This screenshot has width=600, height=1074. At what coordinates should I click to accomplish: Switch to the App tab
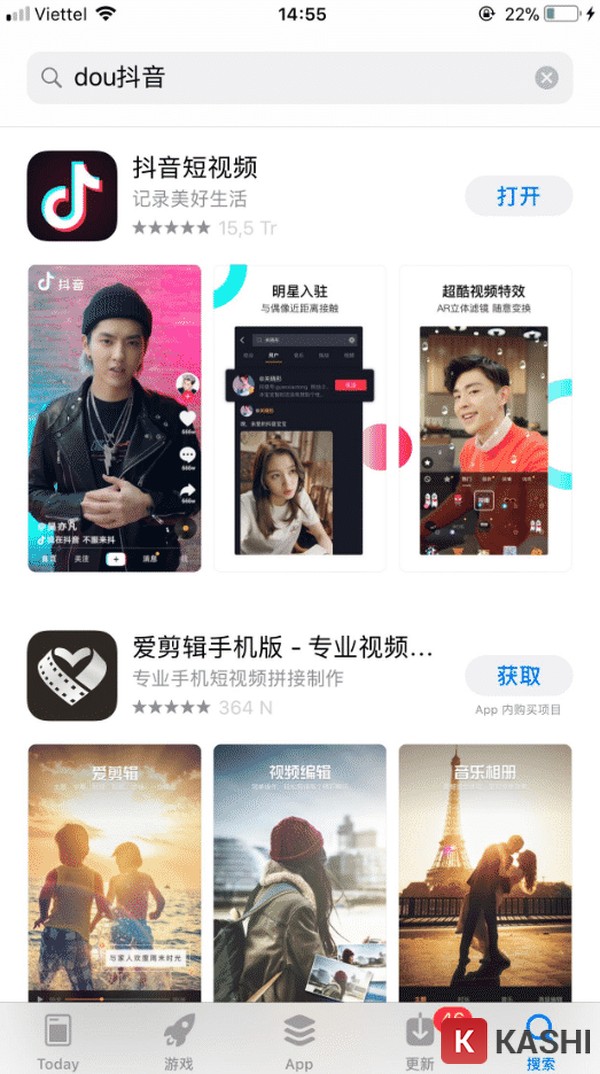[299, 1040]
